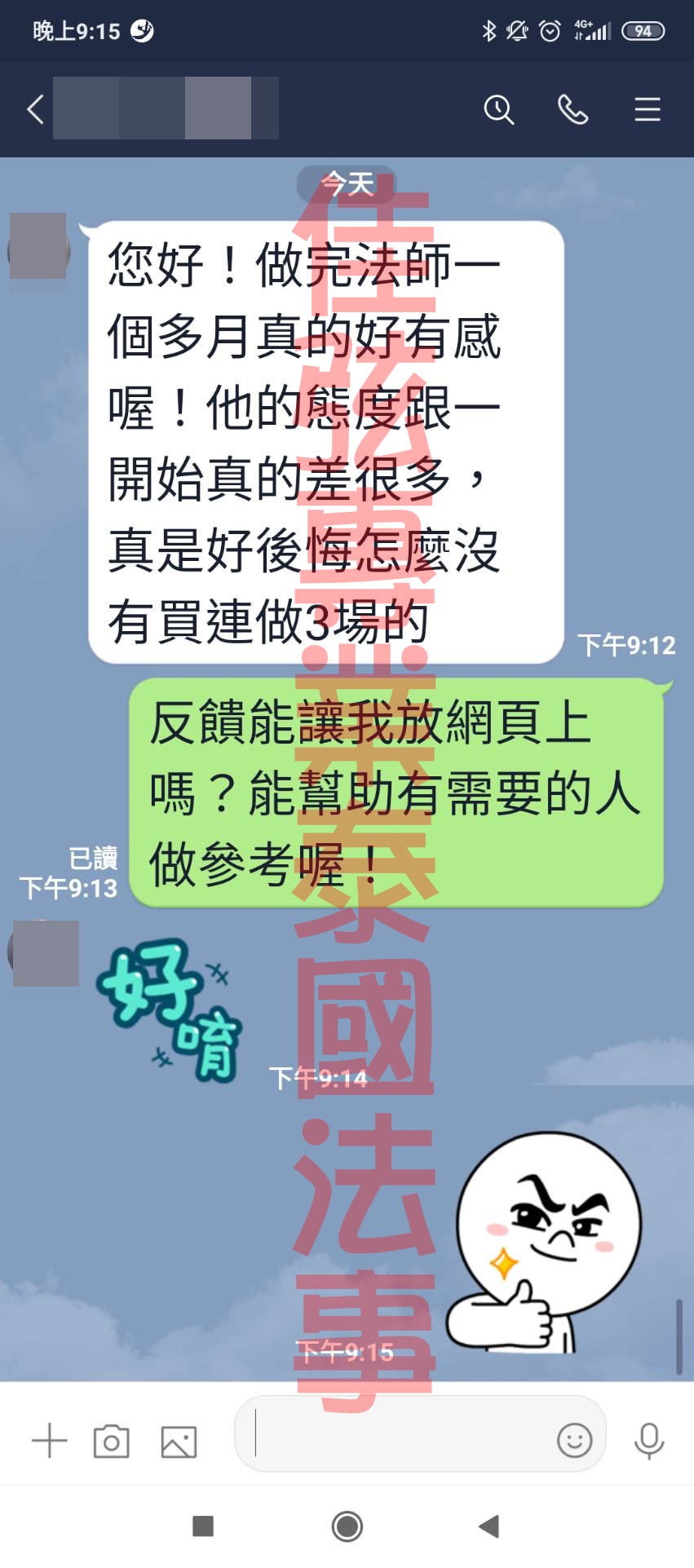This screenshot has width=694, height=1568.
Task: Focus the message input field
Action: (391, 1434)
